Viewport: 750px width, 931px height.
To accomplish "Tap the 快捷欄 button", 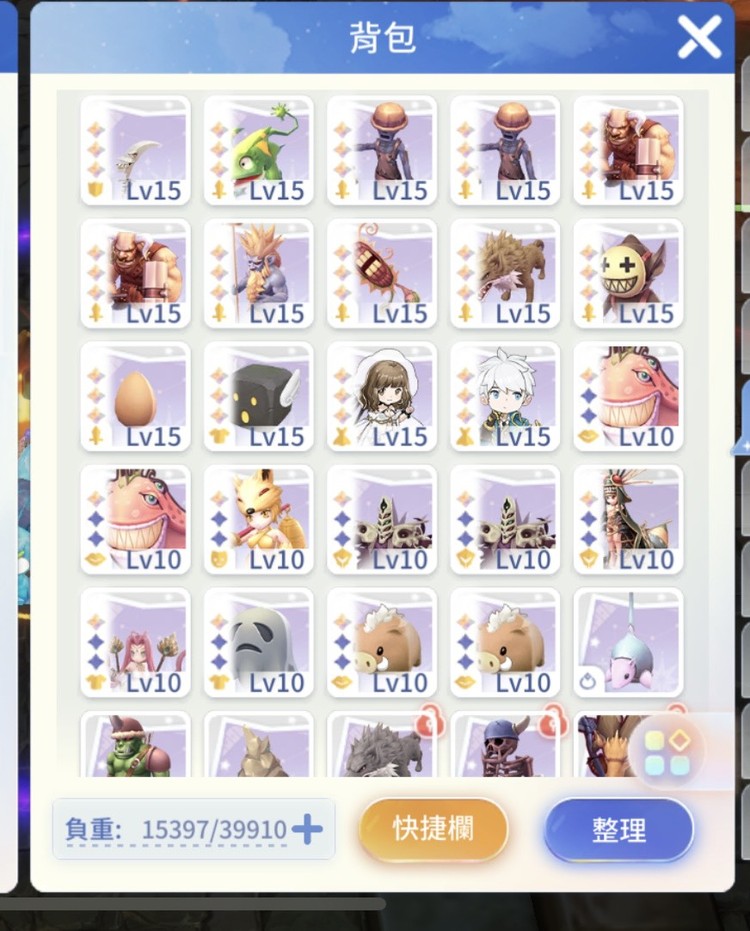I will tap(433, 829).
